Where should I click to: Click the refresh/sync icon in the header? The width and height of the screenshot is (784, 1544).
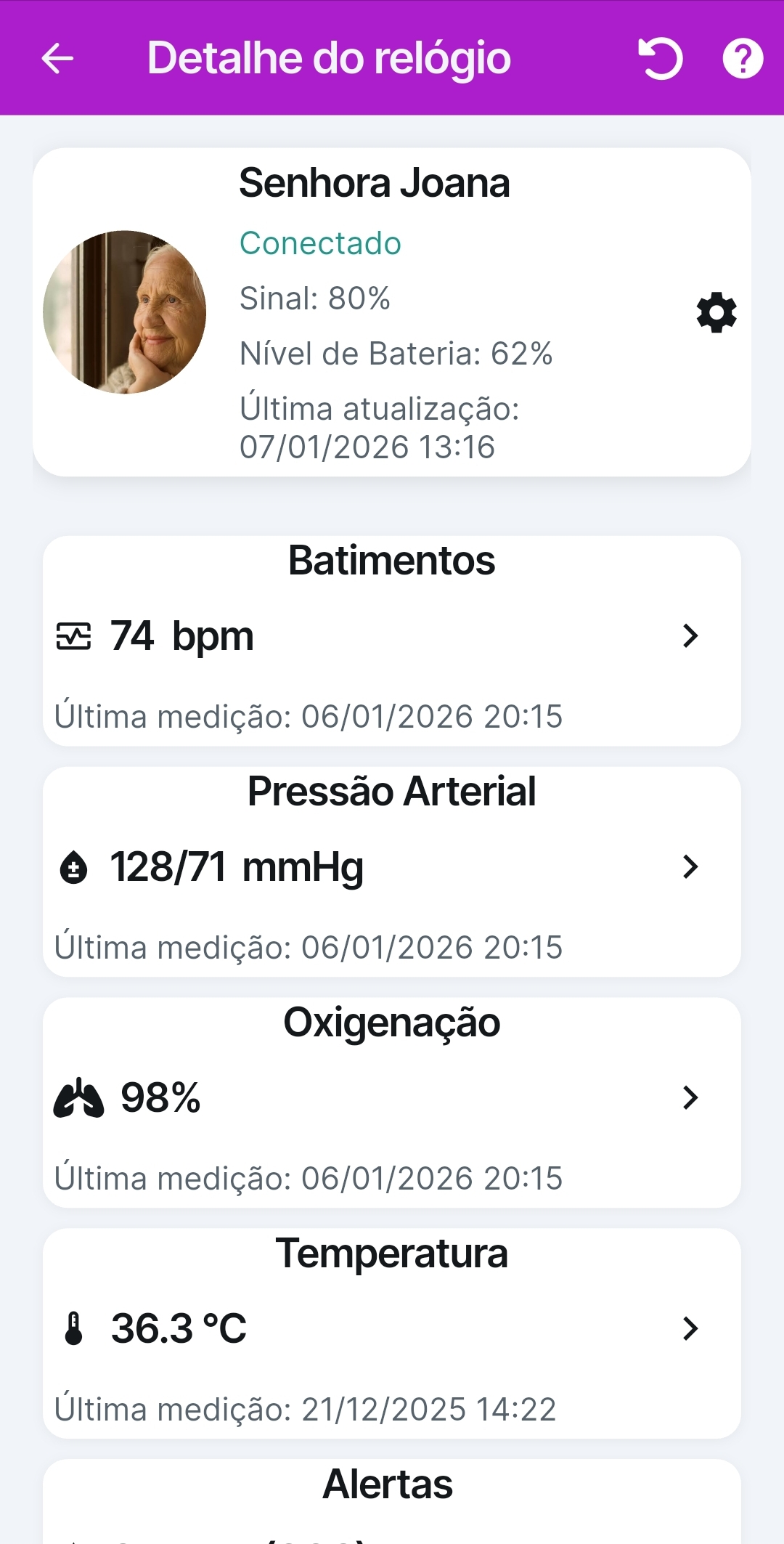[659, 58]
